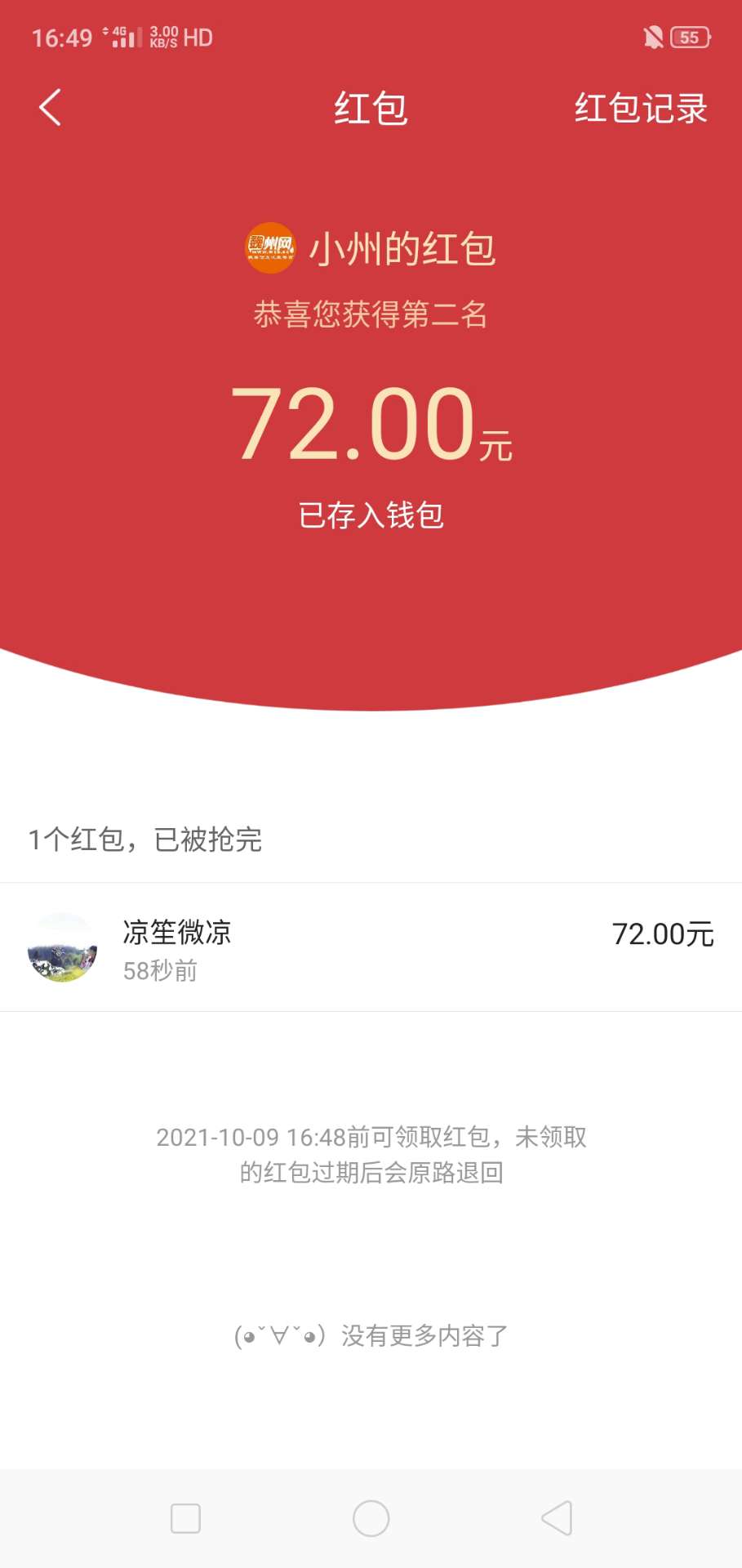Screen dimensions: 742x1568
Task: Open 红包记录 red packet history
Action: pos(640,108)
